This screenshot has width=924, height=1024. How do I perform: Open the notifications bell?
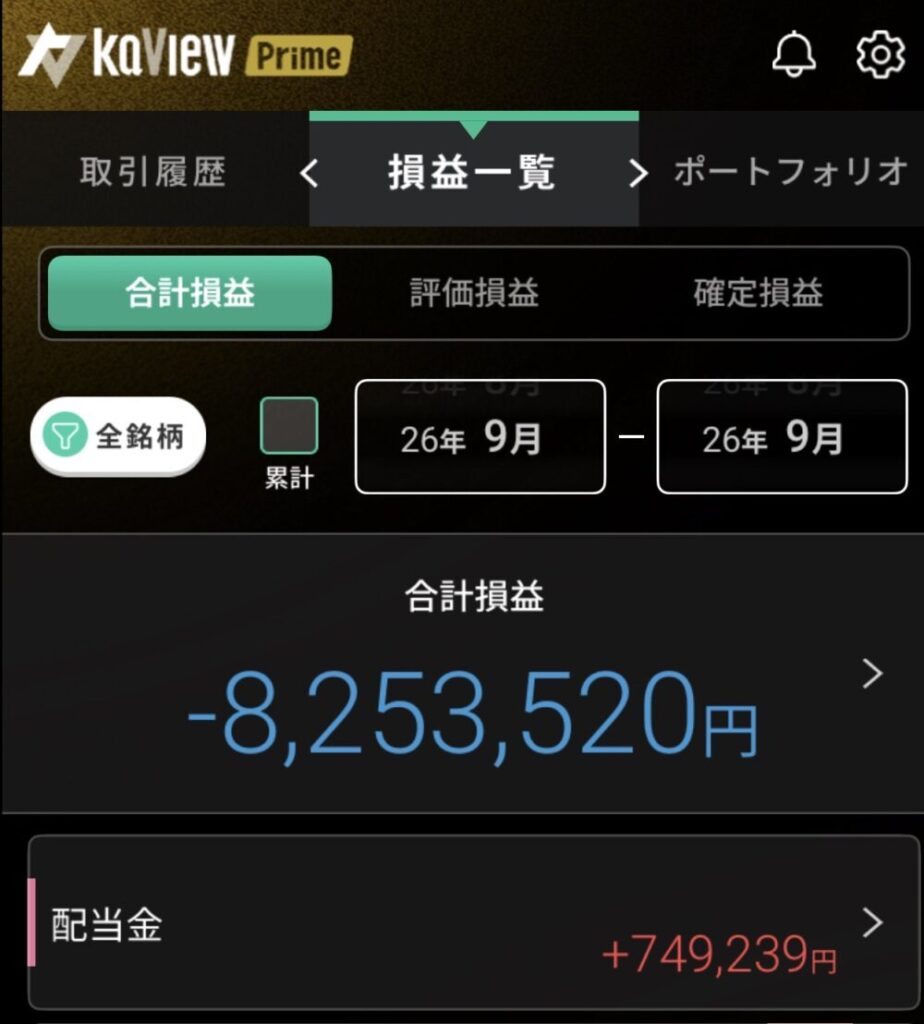(x=793, y=54)
